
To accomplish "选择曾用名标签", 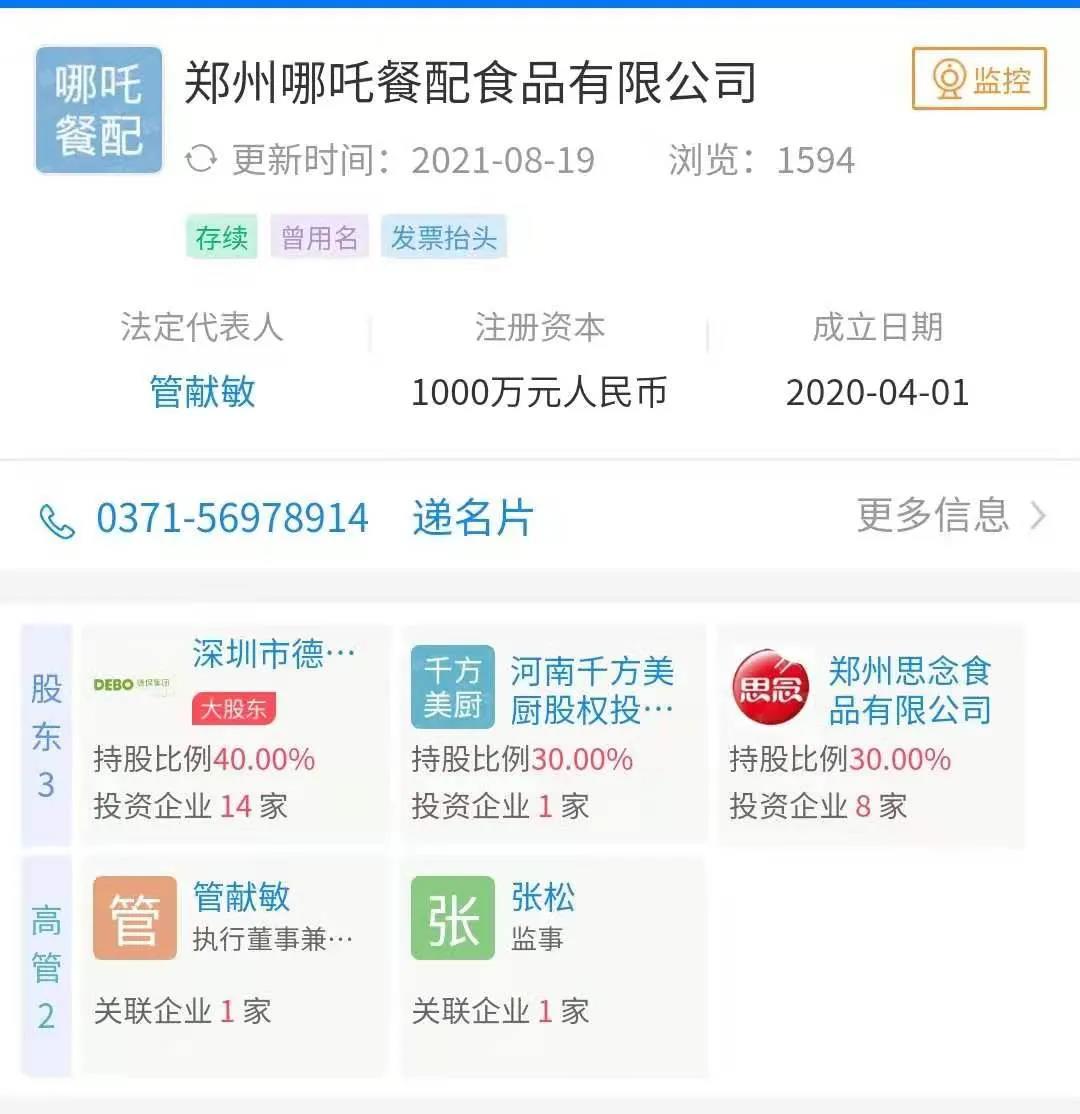I will pyautogui.click(x=319, y=237).
